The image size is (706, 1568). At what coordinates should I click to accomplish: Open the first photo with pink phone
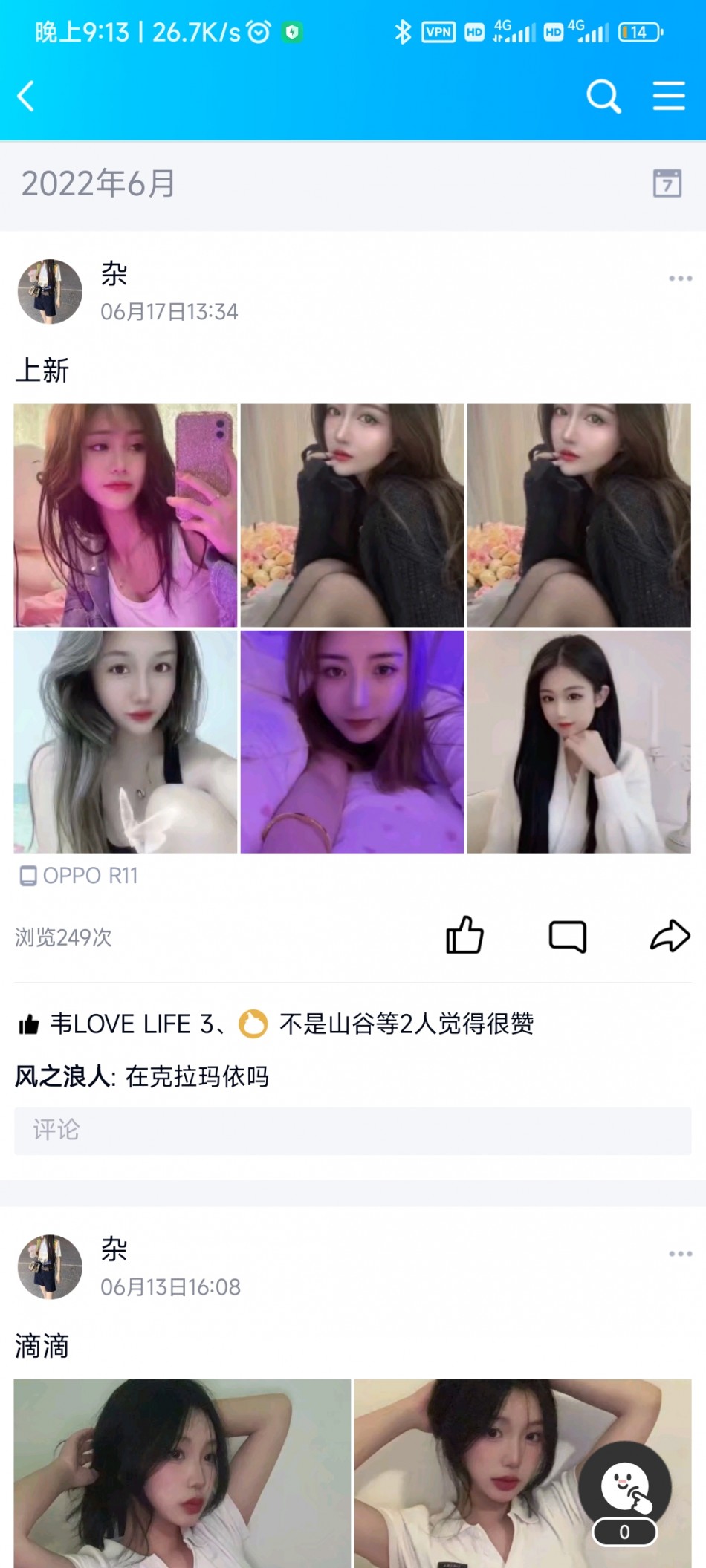(x=126, y=515)
